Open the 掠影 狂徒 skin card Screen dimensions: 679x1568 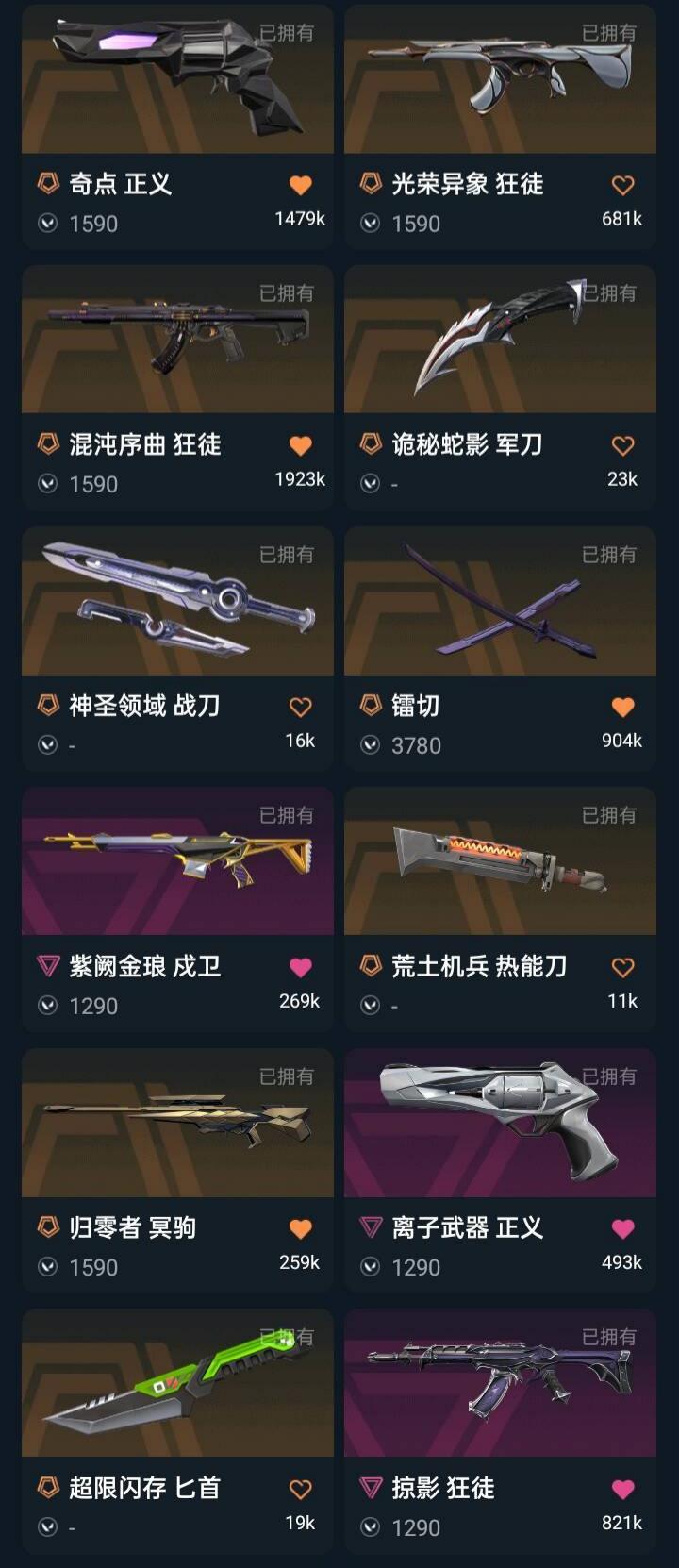(500, 1431)
